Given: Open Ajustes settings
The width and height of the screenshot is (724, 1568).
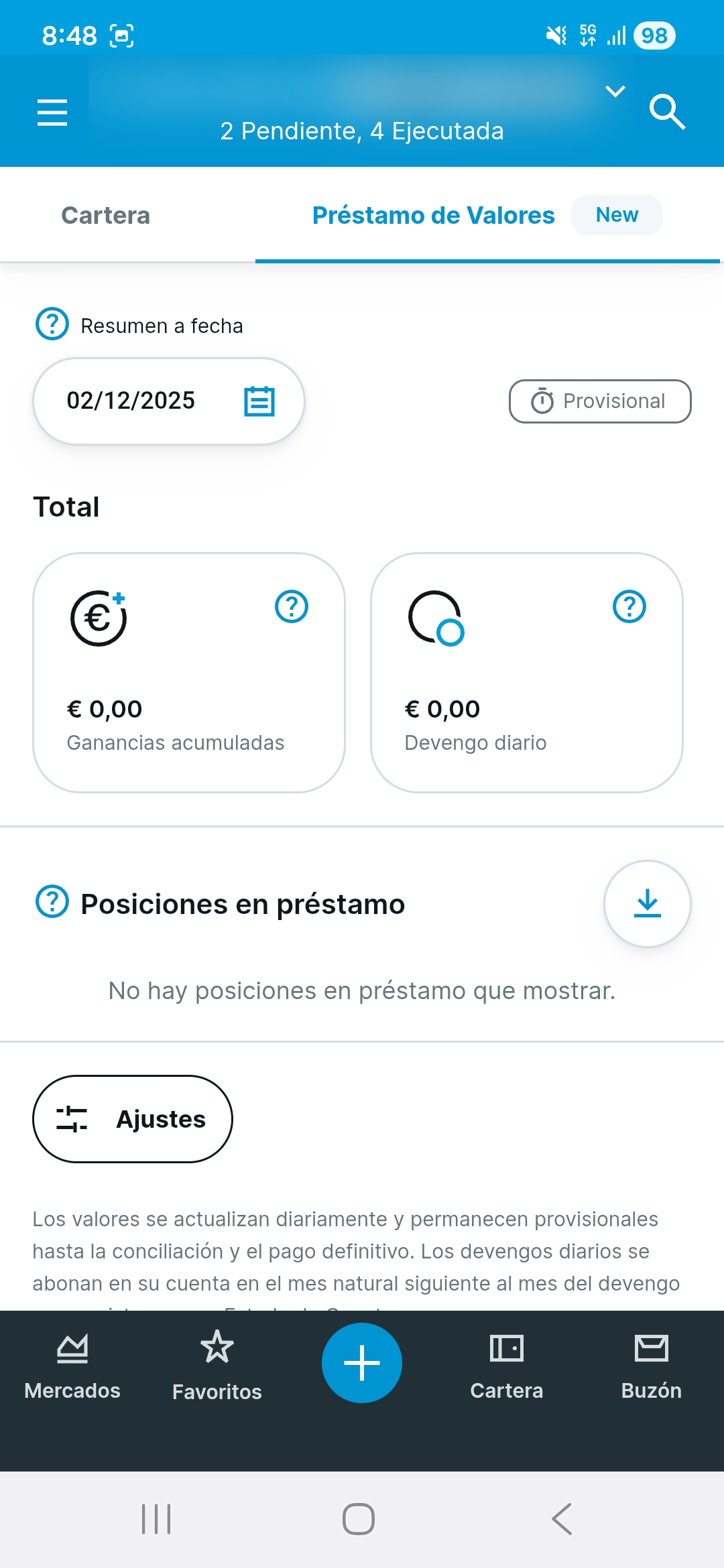Looking at the screenshot, I should pyautogui.click(x=133, y=1119).
